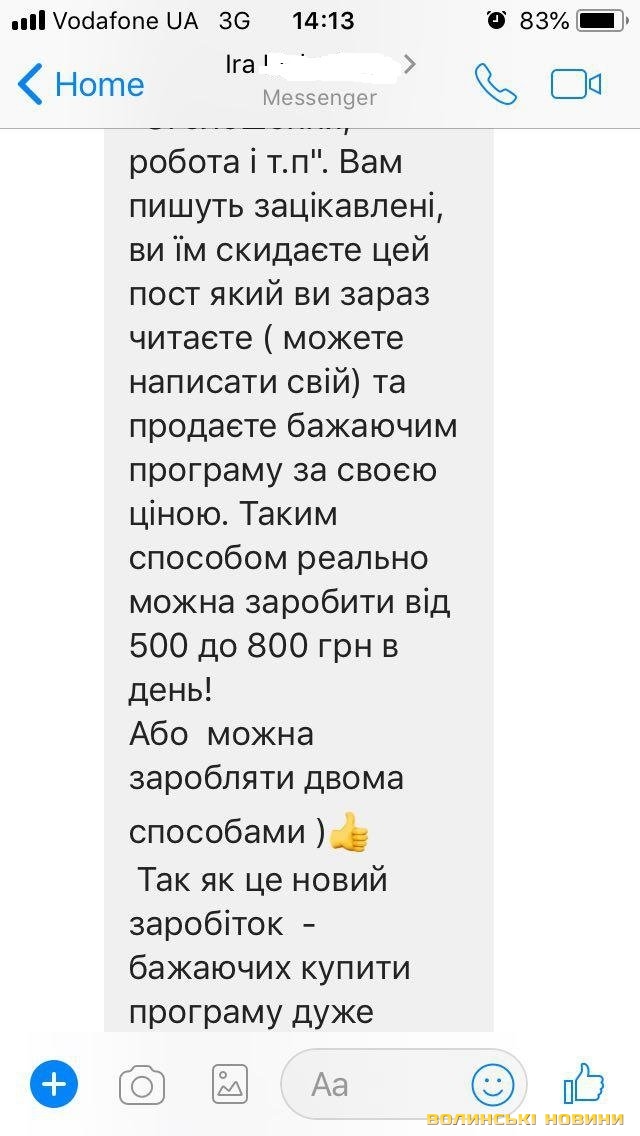Focus the Aa message input field
Screen dimensions: 640x1136
click(370, 1084)
